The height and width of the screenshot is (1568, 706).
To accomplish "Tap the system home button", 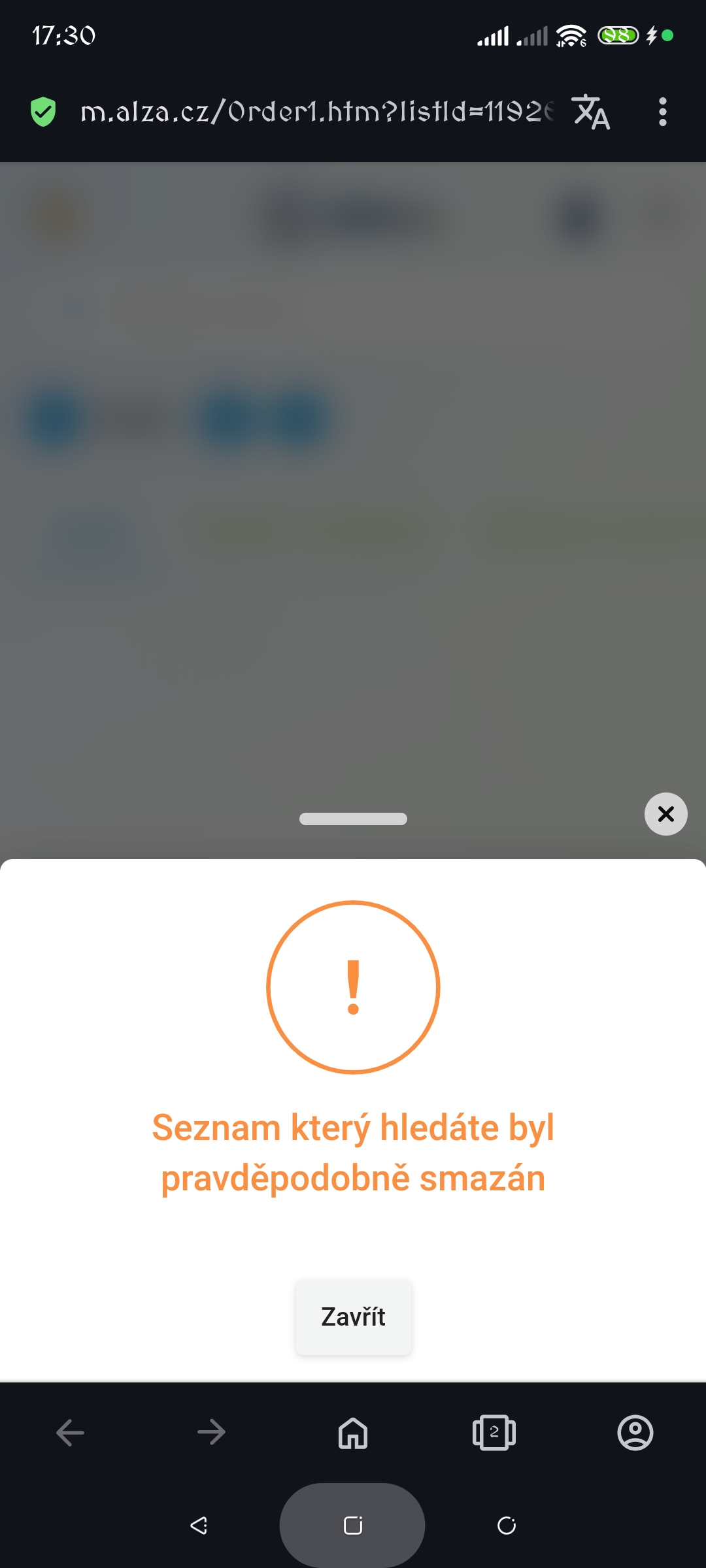I will (353, 1526).
